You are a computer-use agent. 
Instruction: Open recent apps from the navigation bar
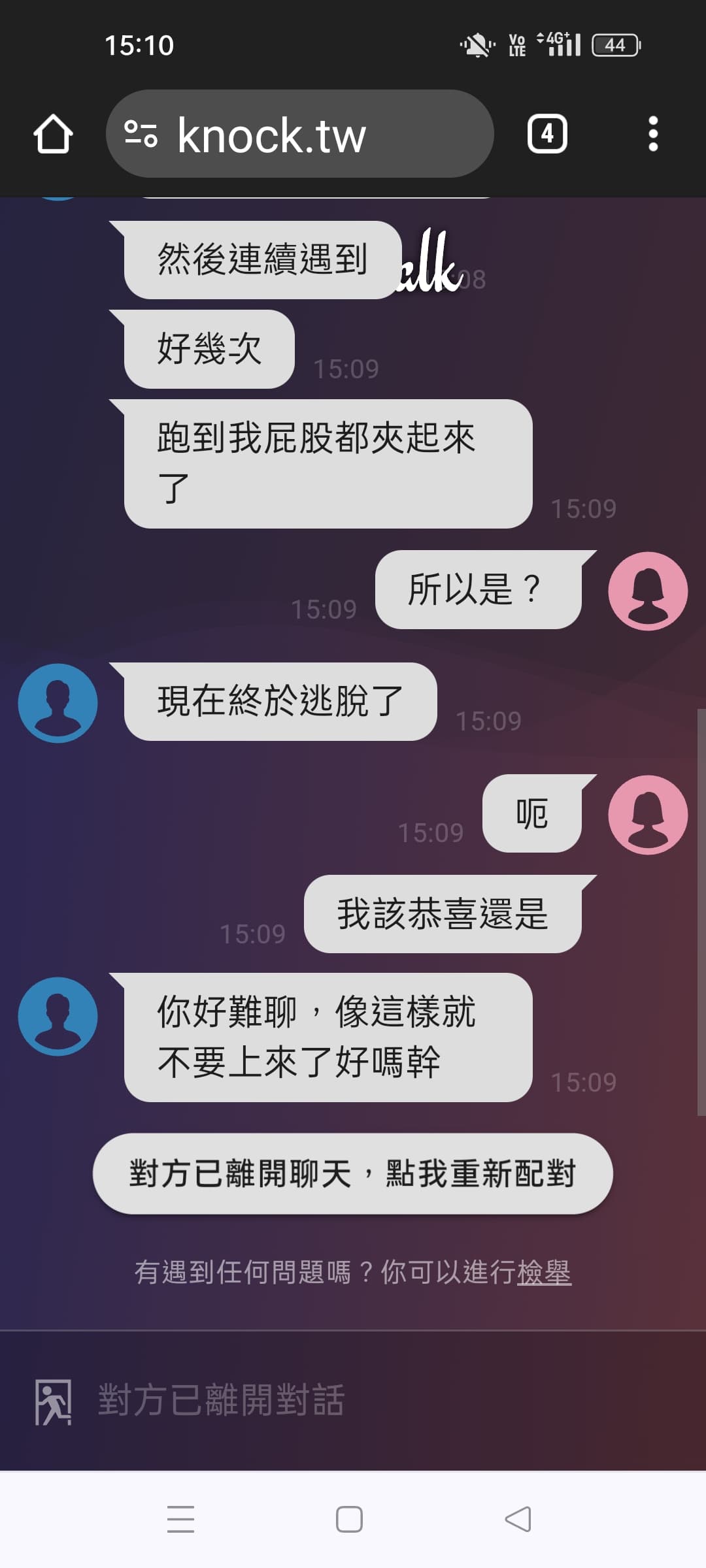(x=181, y=1519)
